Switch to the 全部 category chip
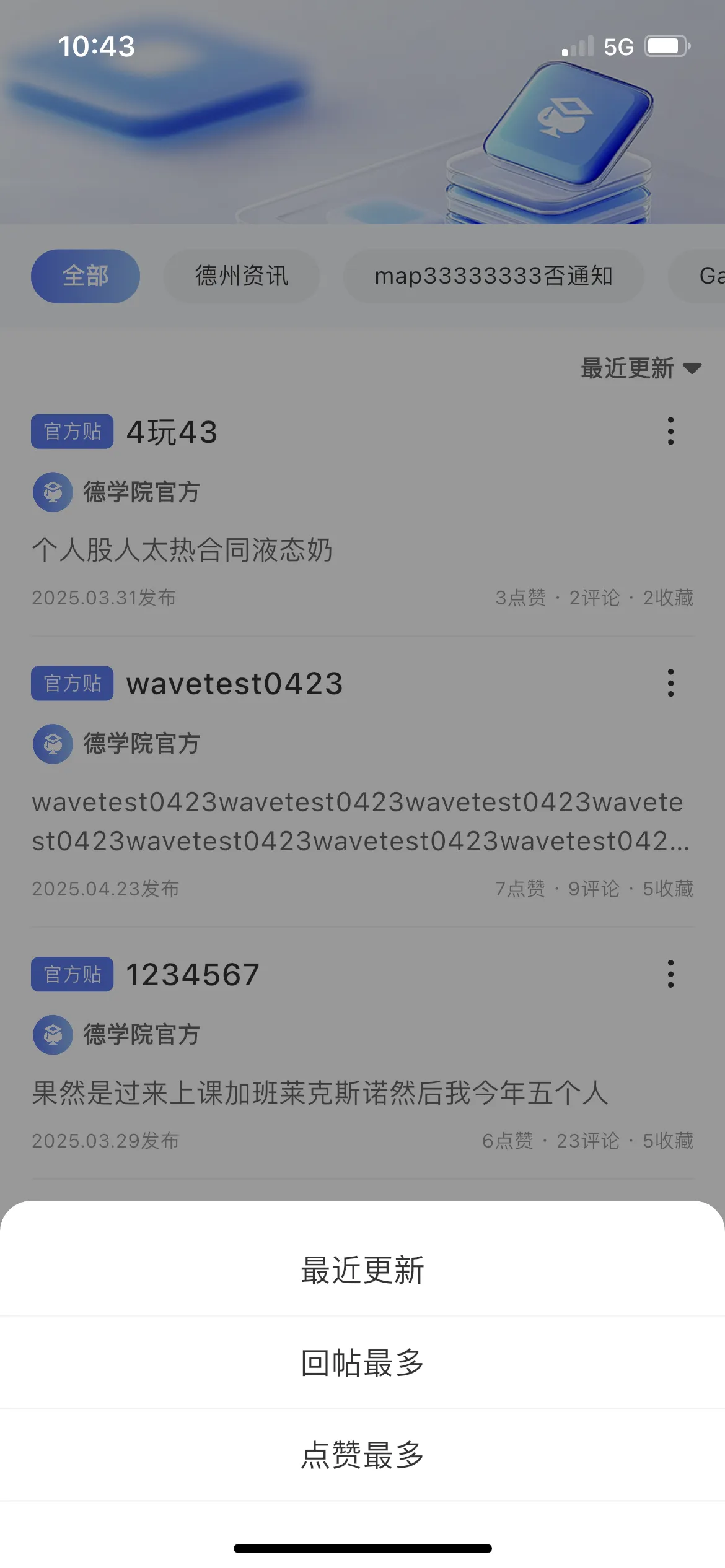 tap(86, 276)
